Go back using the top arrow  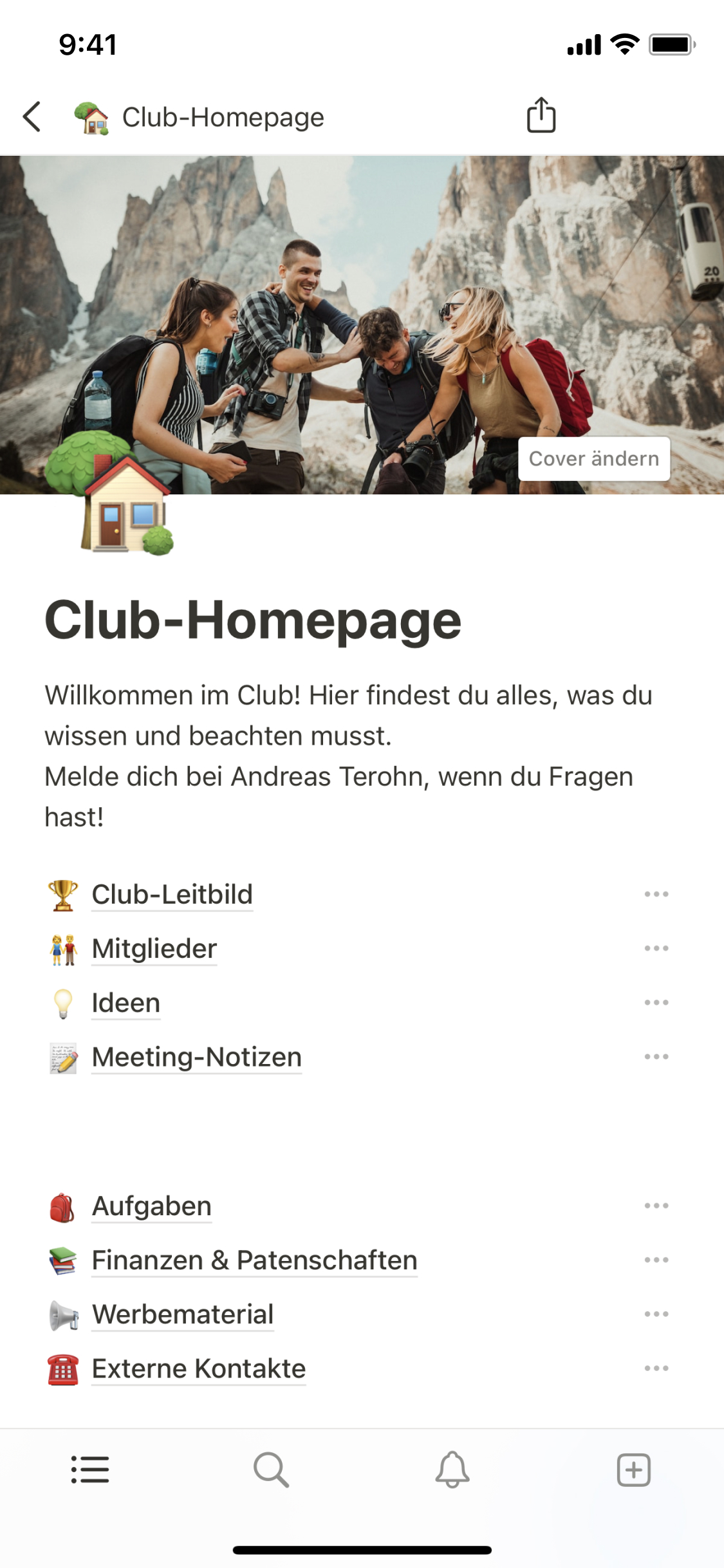(32, 117)
